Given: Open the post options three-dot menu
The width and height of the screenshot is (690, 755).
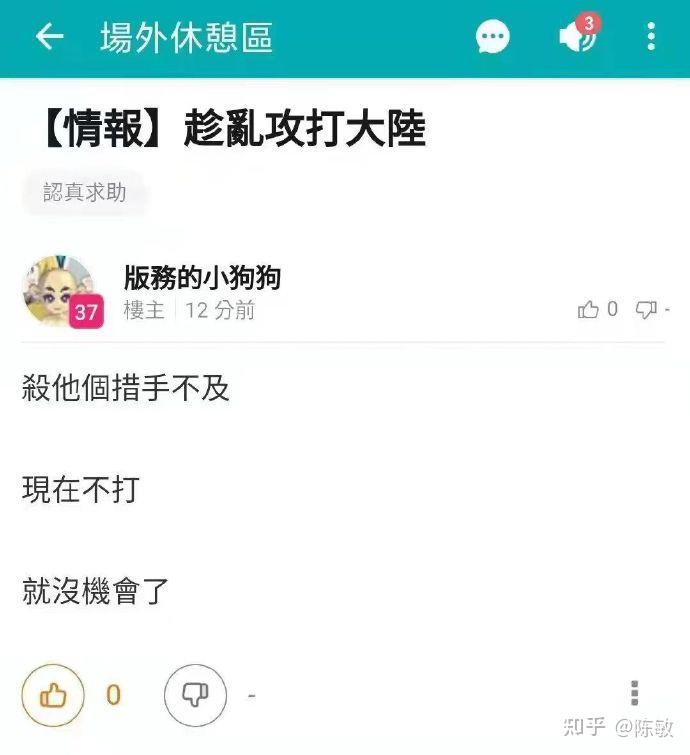Looking at the screenshot, I should pyautogui.click(x=635, y=693).
